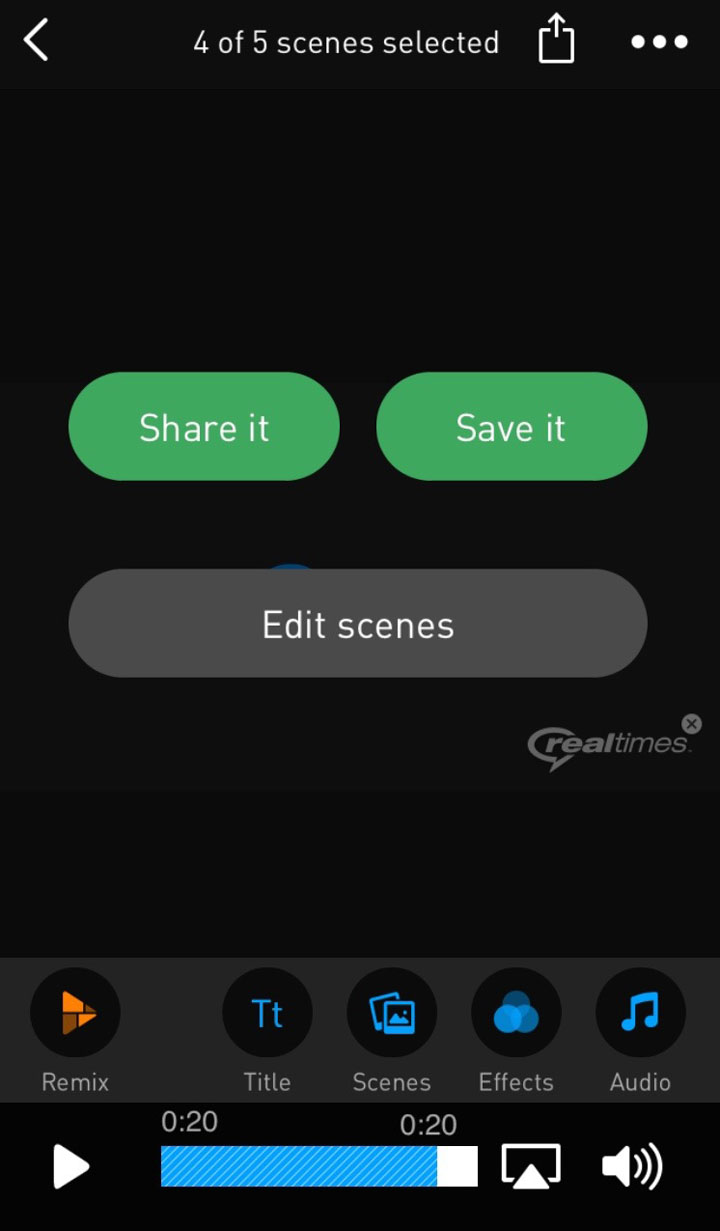
Task: Tap the volume speaker icon
Action: (x=632, y=1167)
